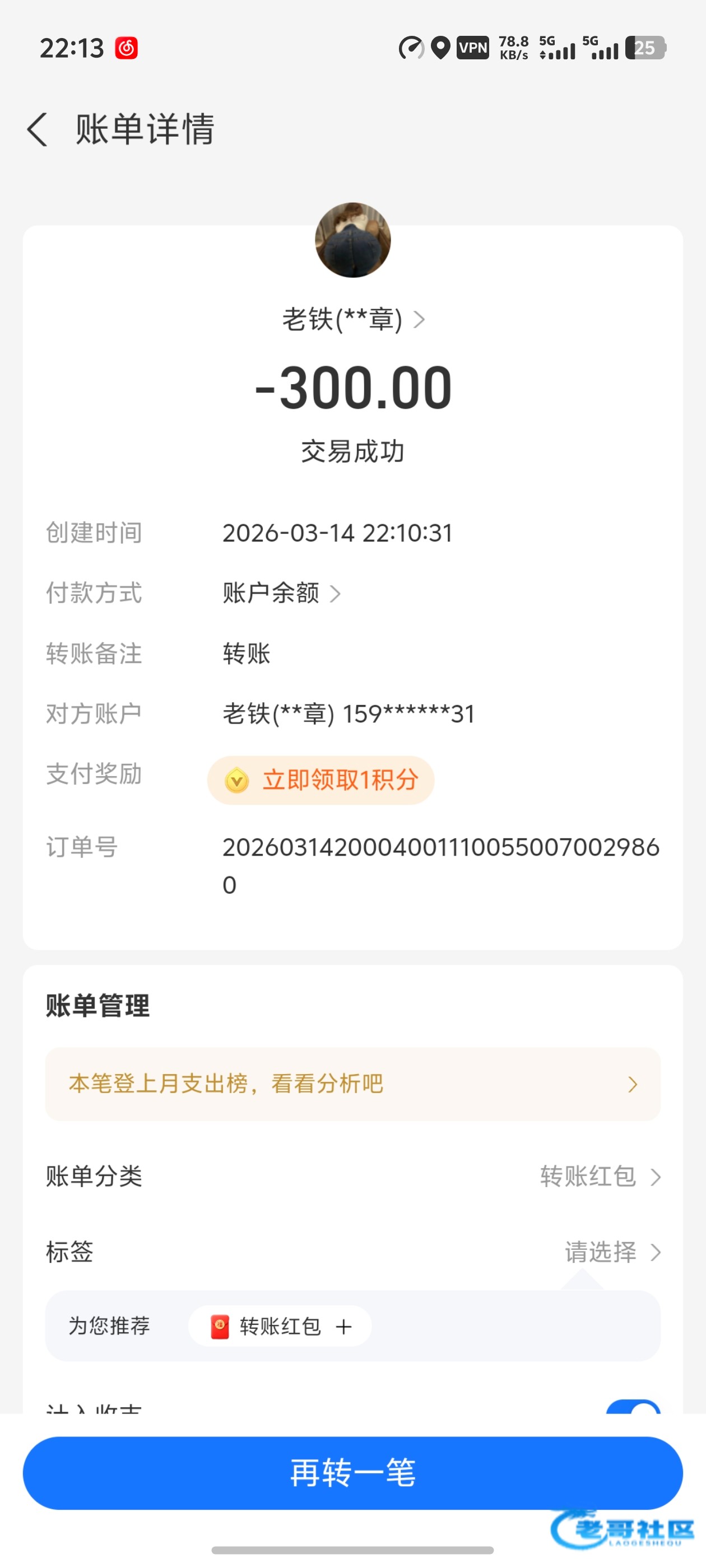This screenshot has height=1568, width=706.
Task: Open 账户余额 payment method details
Action: tap(281, 593)
